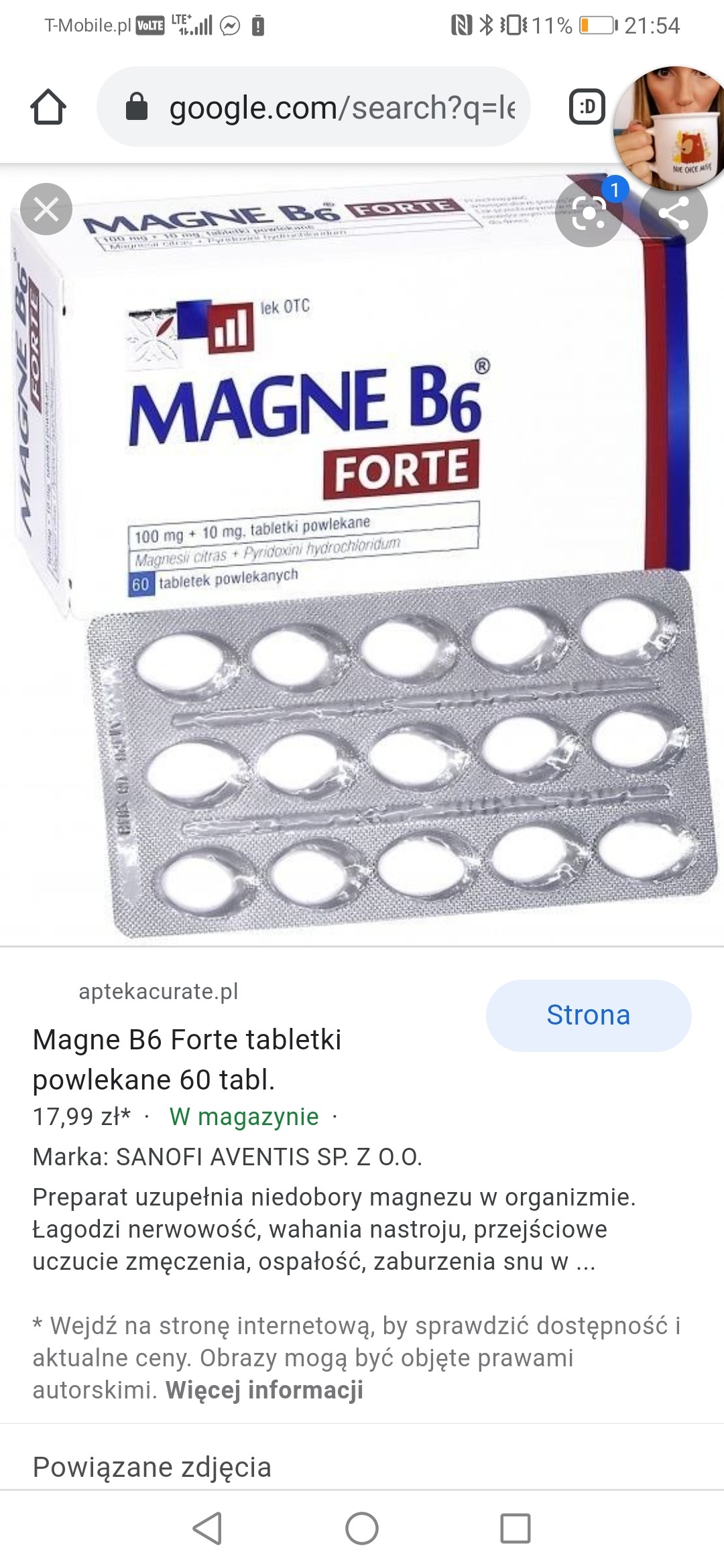Image resolution: width=724 pixels, height=1568 pixels.
Task: Open the browser tabs switcher
Action: point(587,107)
